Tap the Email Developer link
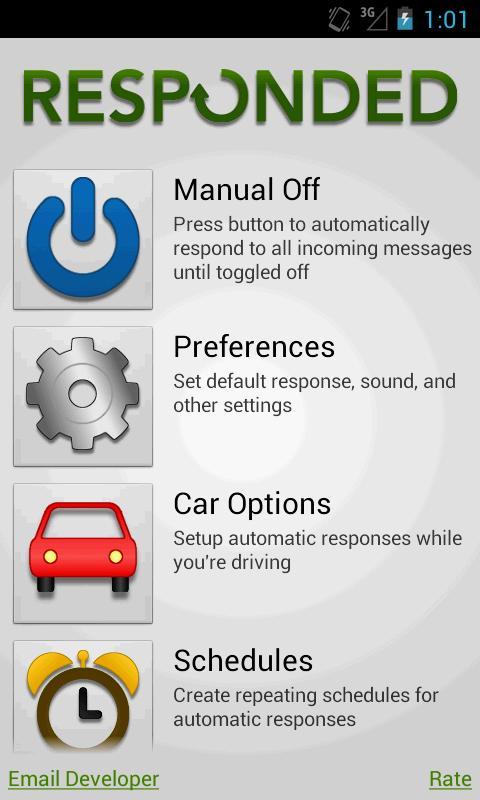Screen dimensions: 480x800 84,779
